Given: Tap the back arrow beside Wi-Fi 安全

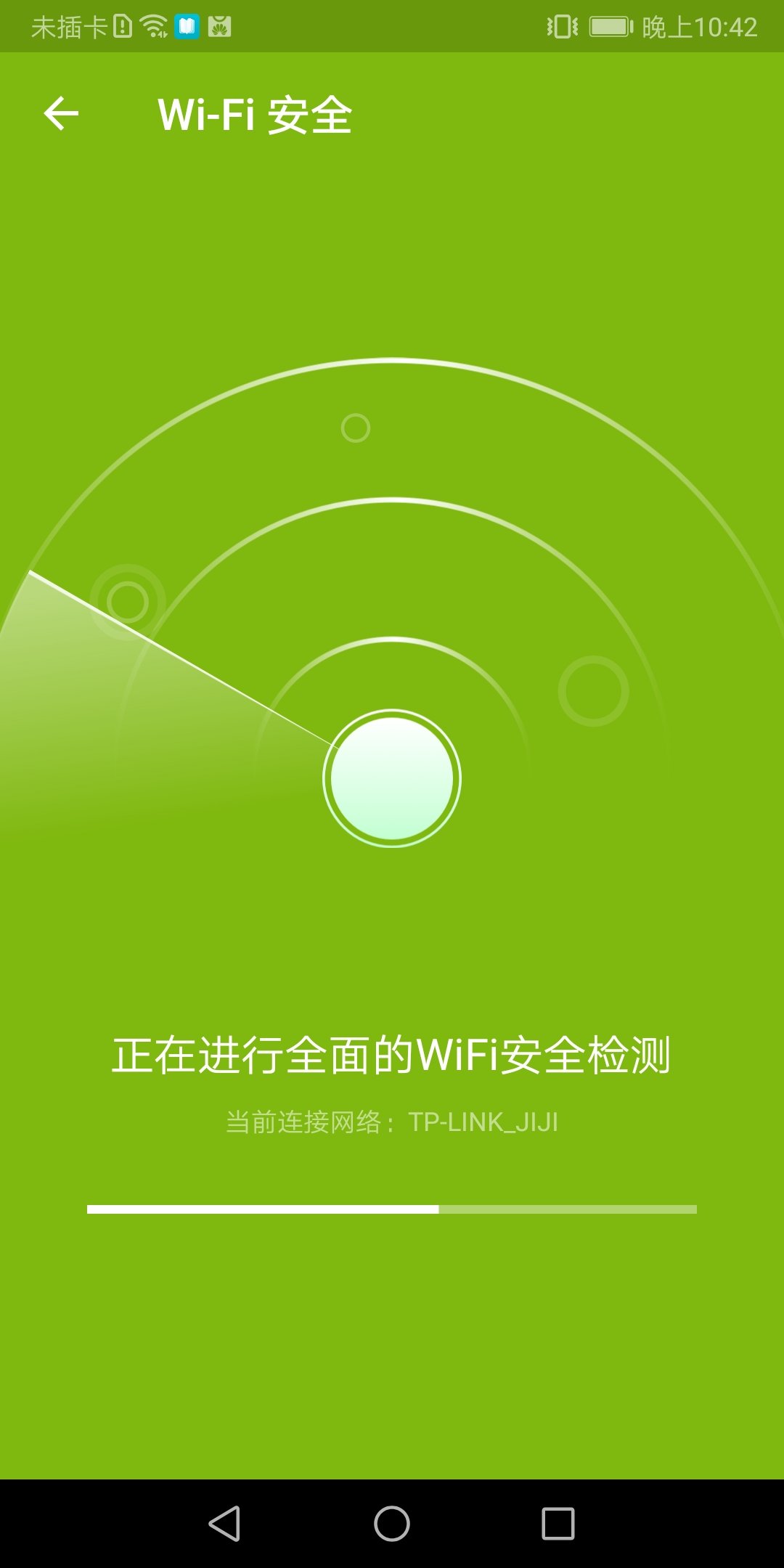Looking at the screenshot, I should point(62,113).
